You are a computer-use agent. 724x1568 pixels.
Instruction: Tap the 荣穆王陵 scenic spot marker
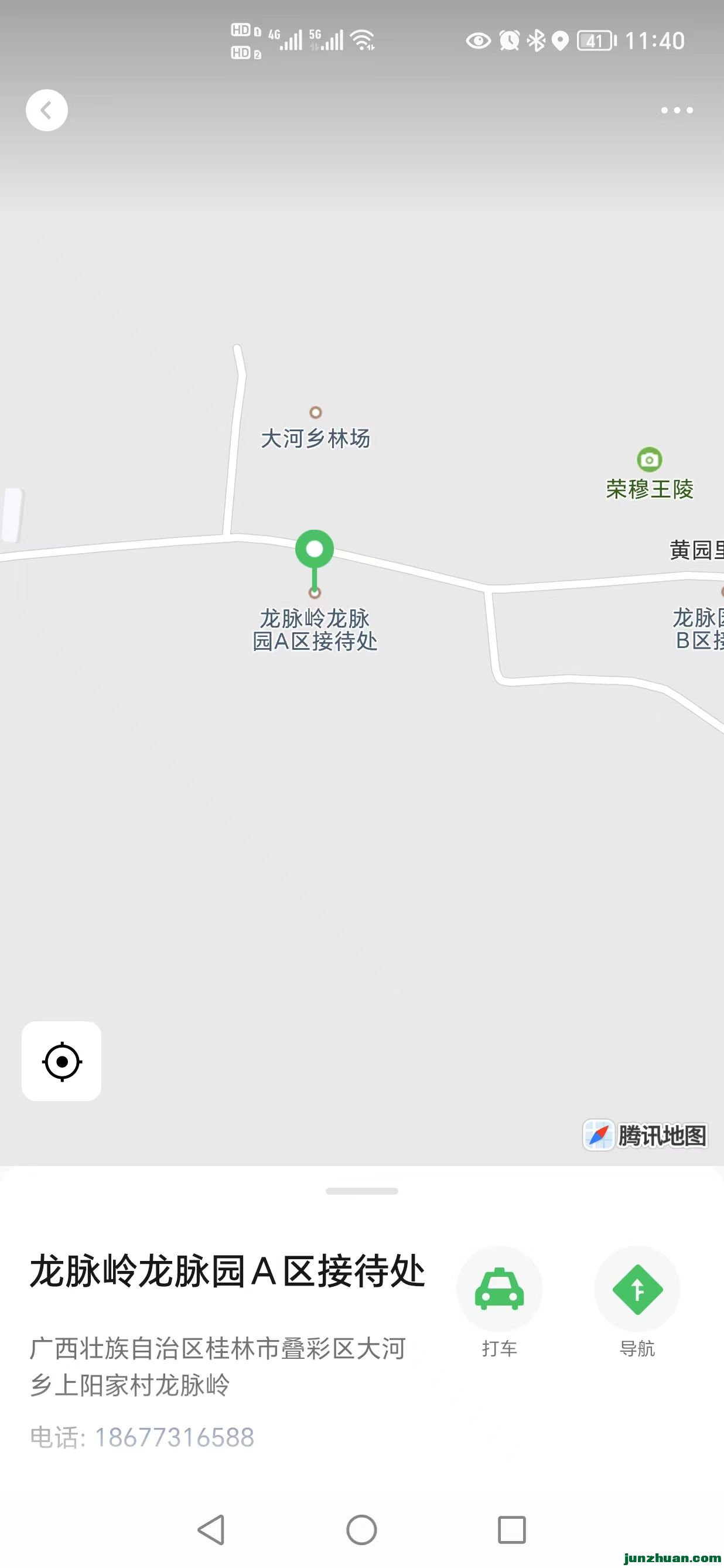[x=649, y=460]
